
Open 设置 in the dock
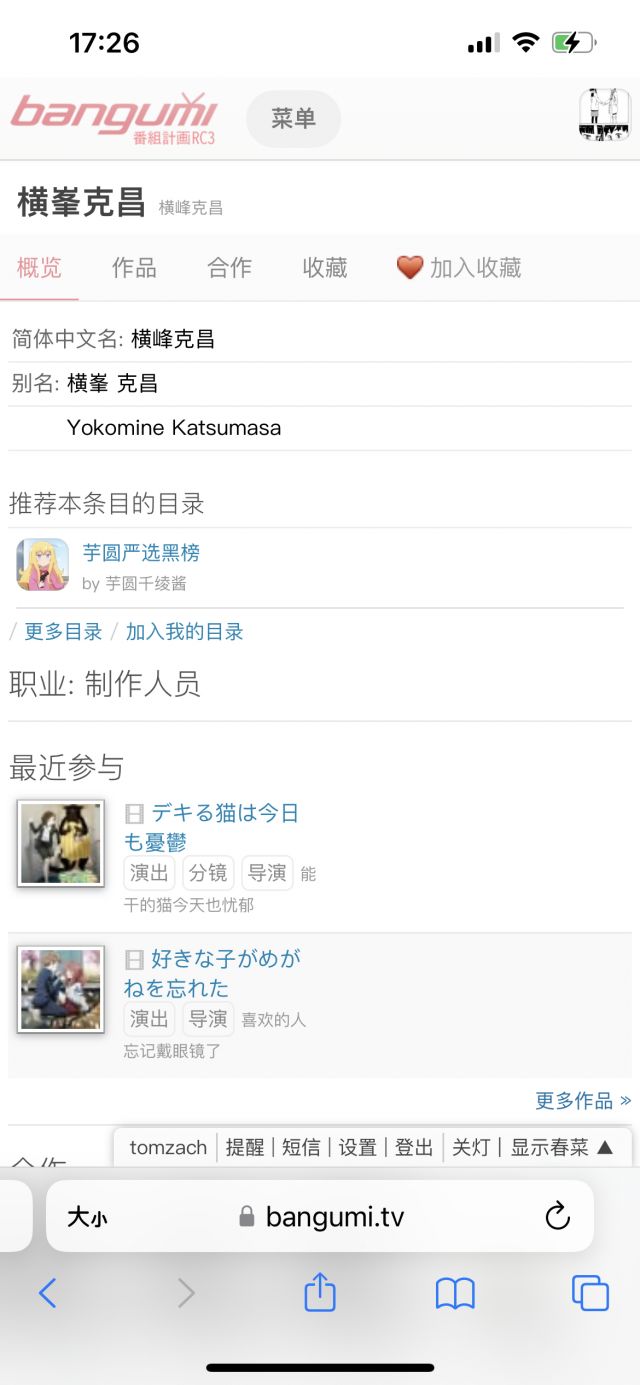pyautogui.click(x=357, y=1147)
